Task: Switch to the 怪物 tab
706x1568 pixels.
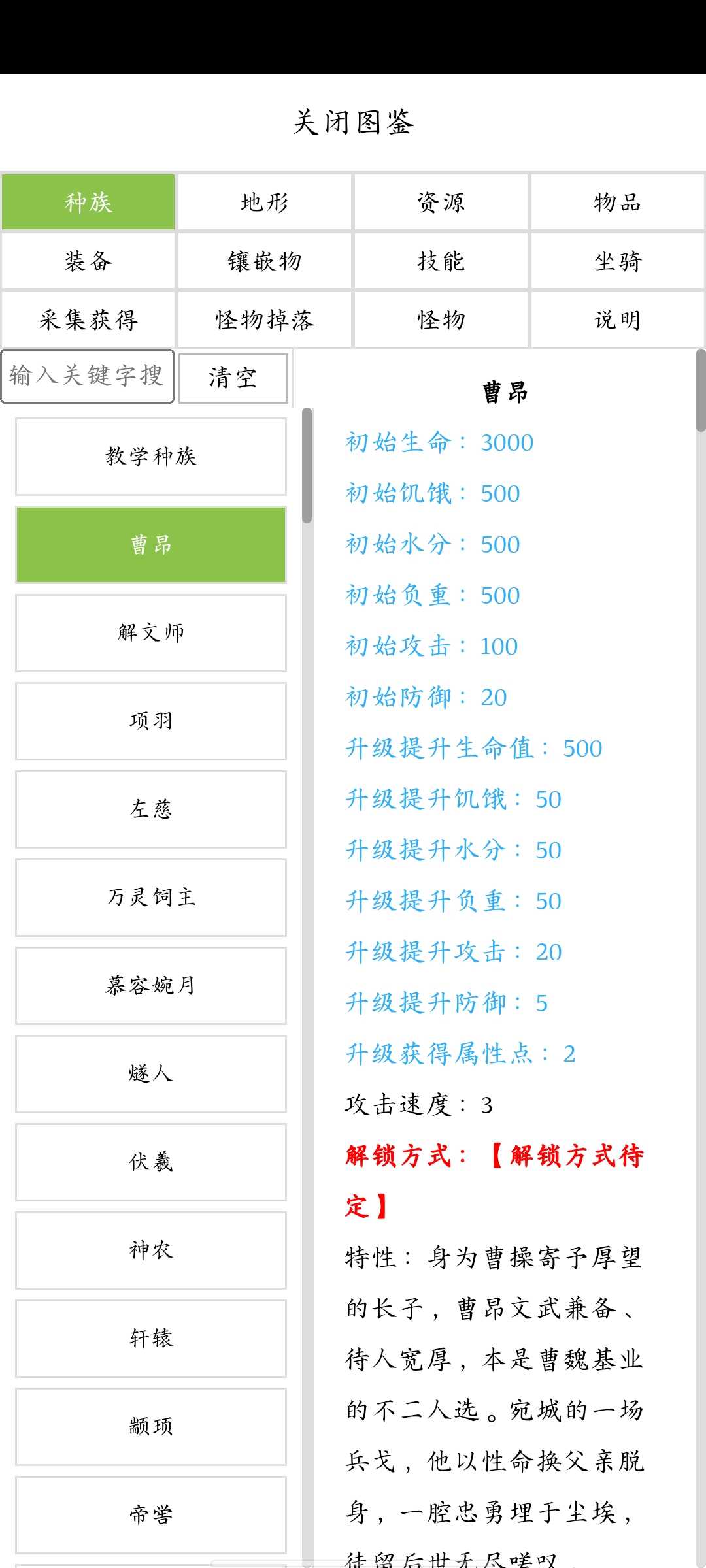Action: 441,319
